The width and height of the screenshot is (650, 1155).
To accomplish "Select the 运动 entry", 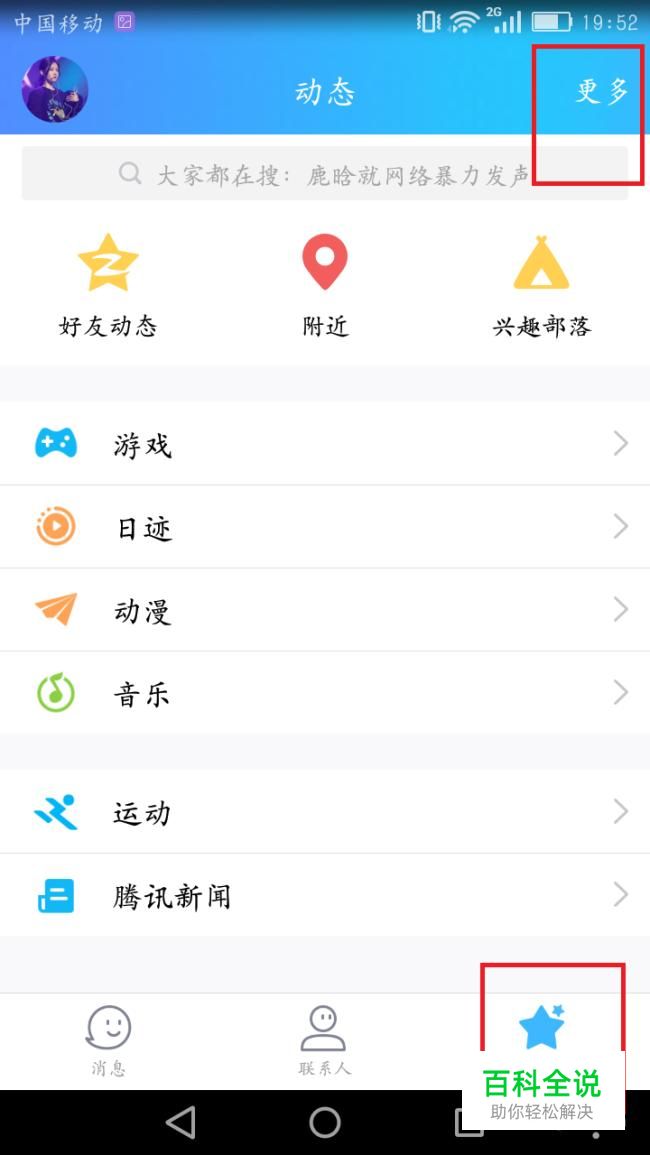I will click(325, 812).
